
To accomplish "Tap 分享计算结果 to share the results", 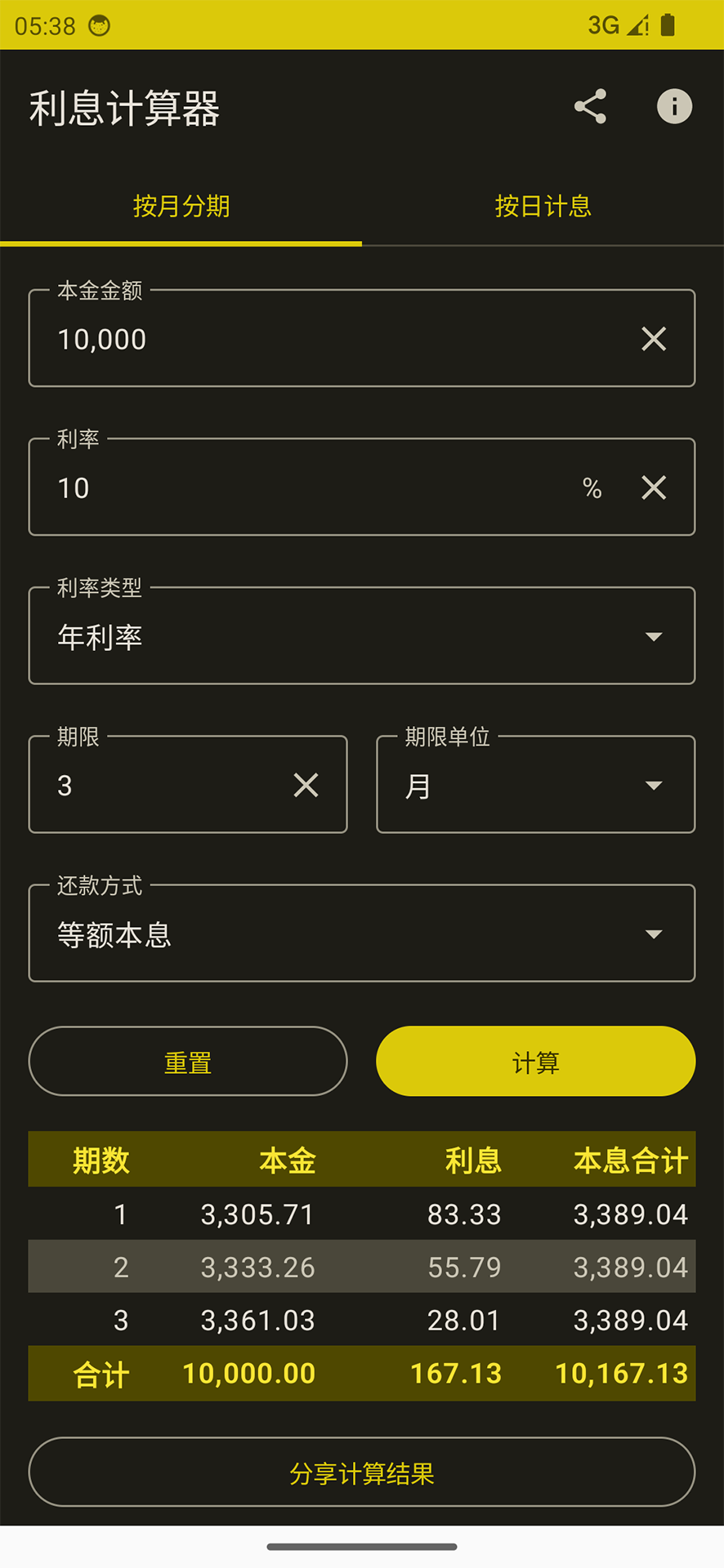I will (362, 1472).
